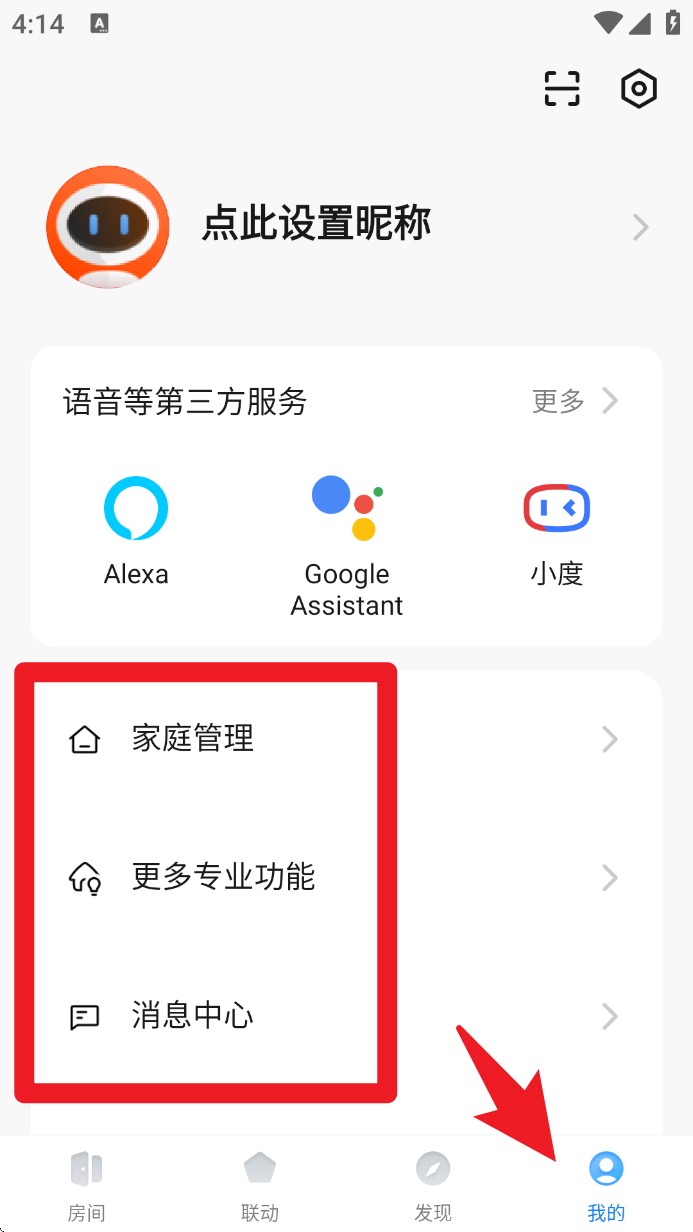Viewport: 693px width, 1232px height.
Task: Select the 小度 voice service
Action: click(x=556, y=530)
